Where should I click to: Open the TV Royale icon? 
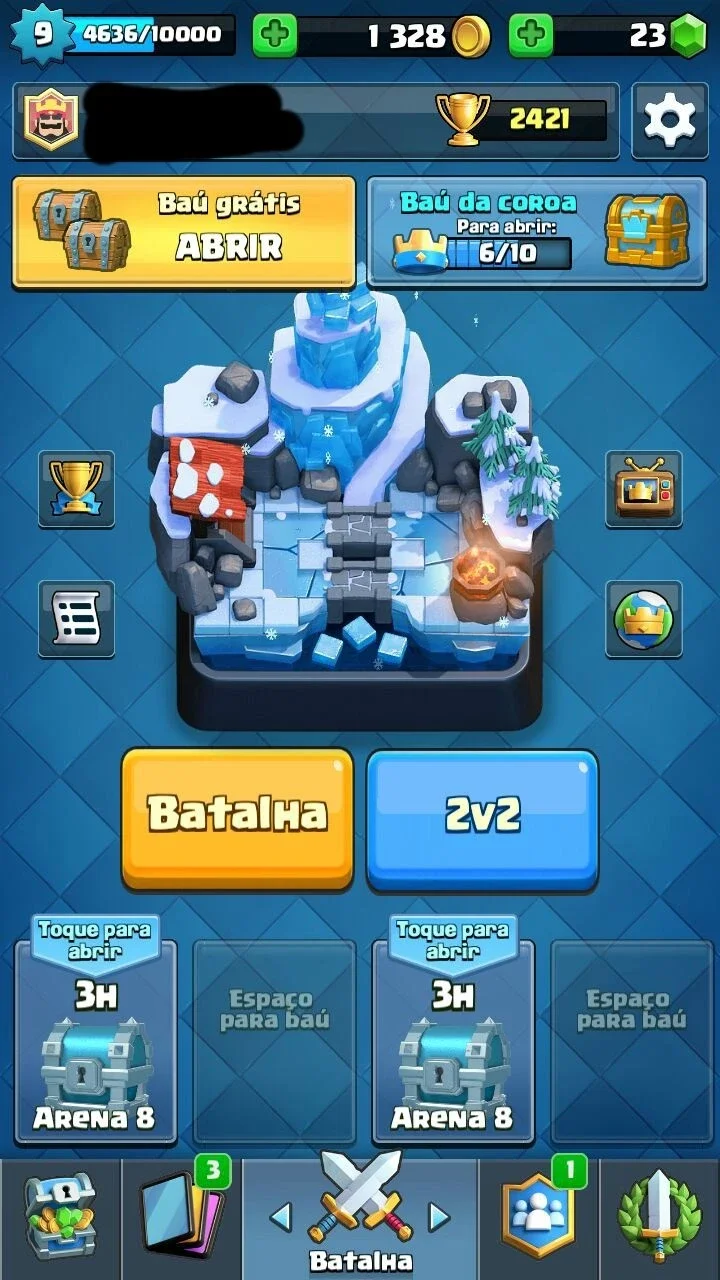coord(643,489)
